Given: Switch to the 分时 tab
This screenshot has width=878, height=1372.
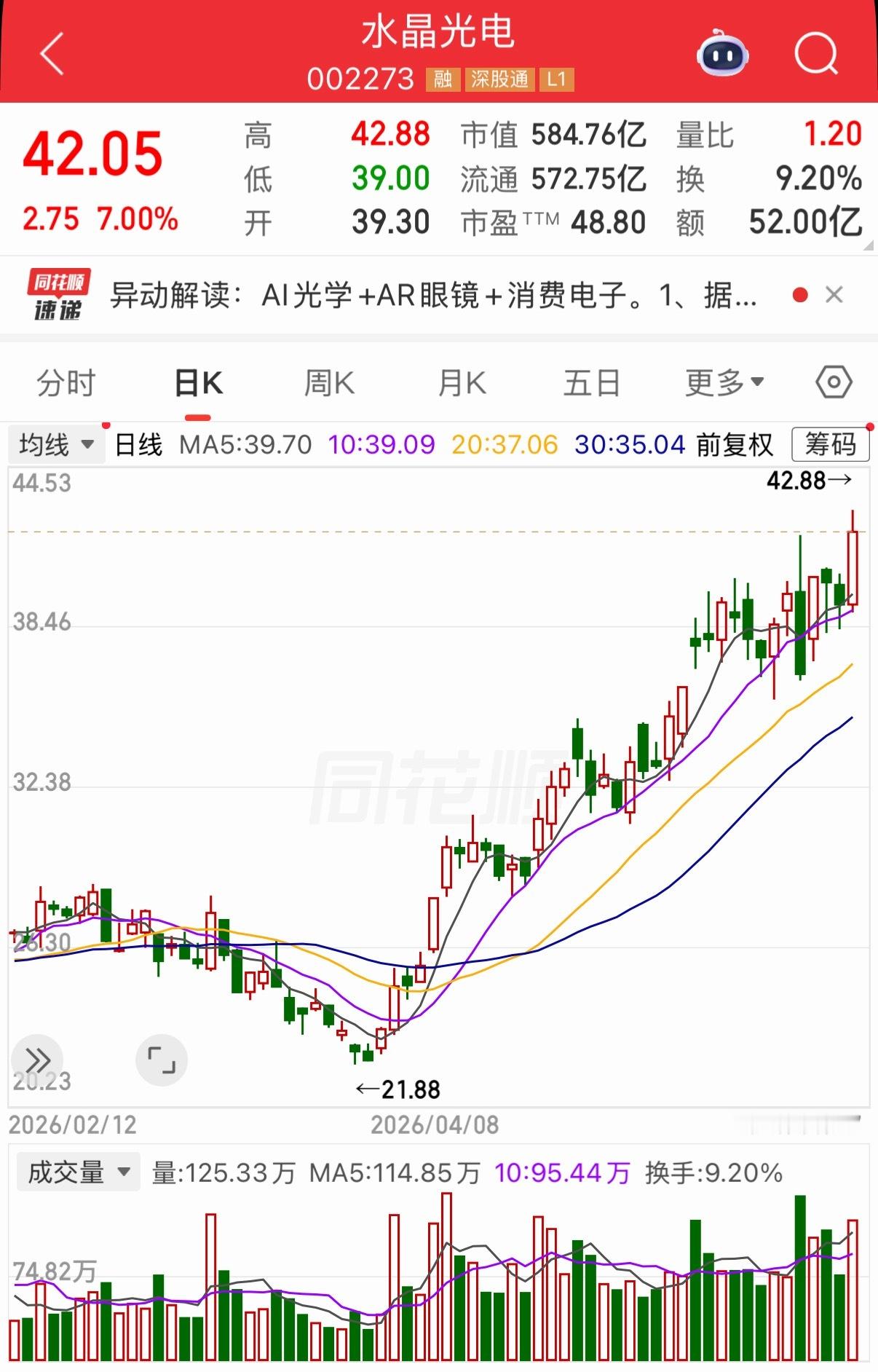Looking at the screenshot, I should [x=66, y=383].
